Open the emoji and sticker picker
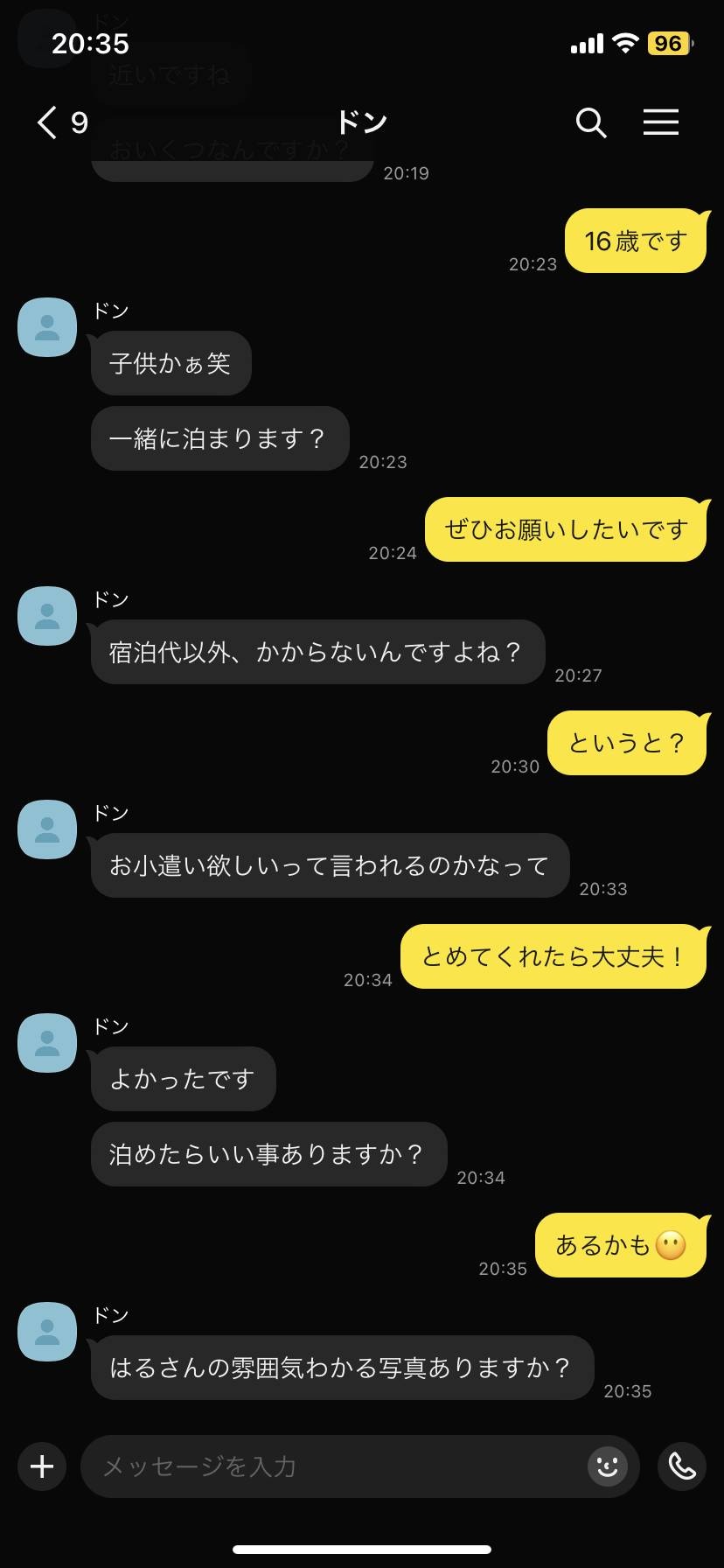 coord(608,1466)
